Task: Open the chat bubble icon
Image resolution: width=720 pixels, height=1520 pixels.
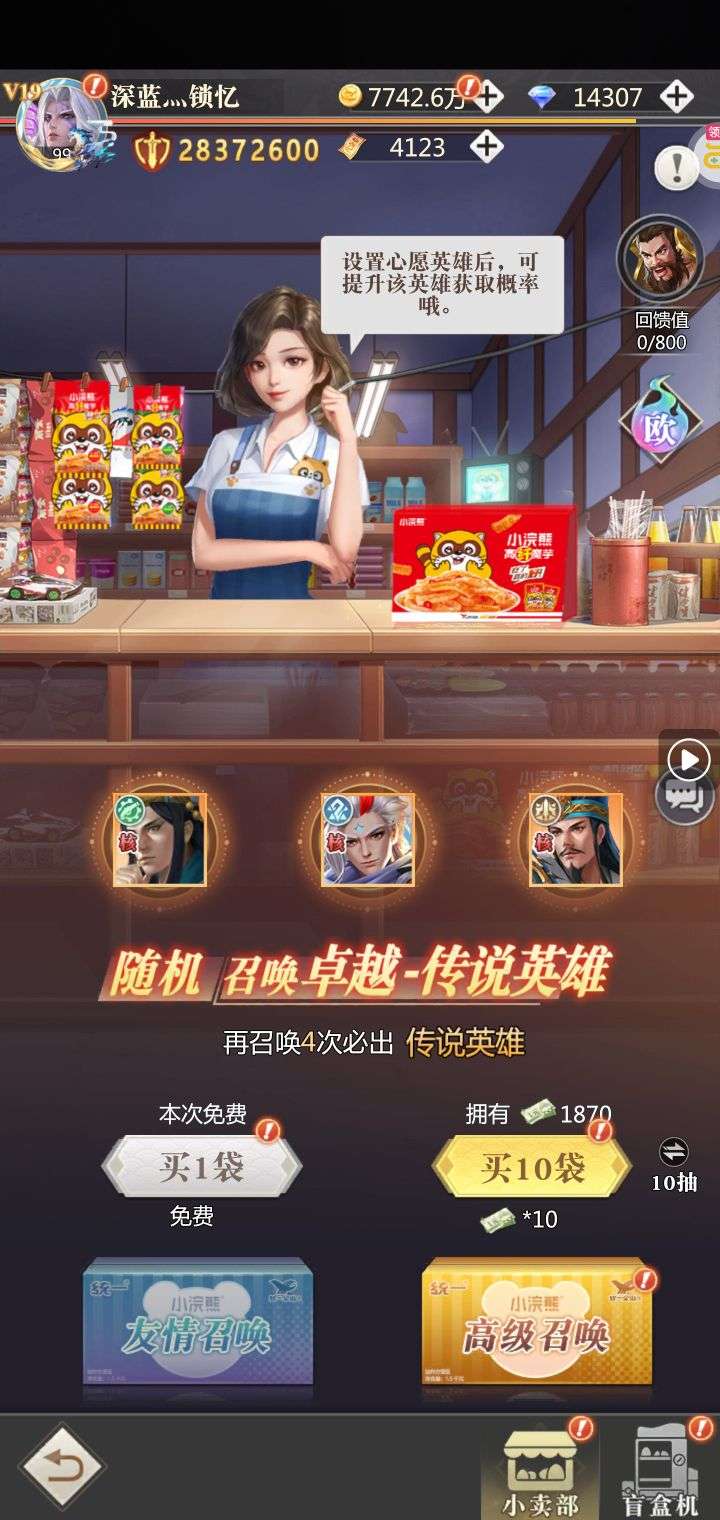Action: click(686, 797)
